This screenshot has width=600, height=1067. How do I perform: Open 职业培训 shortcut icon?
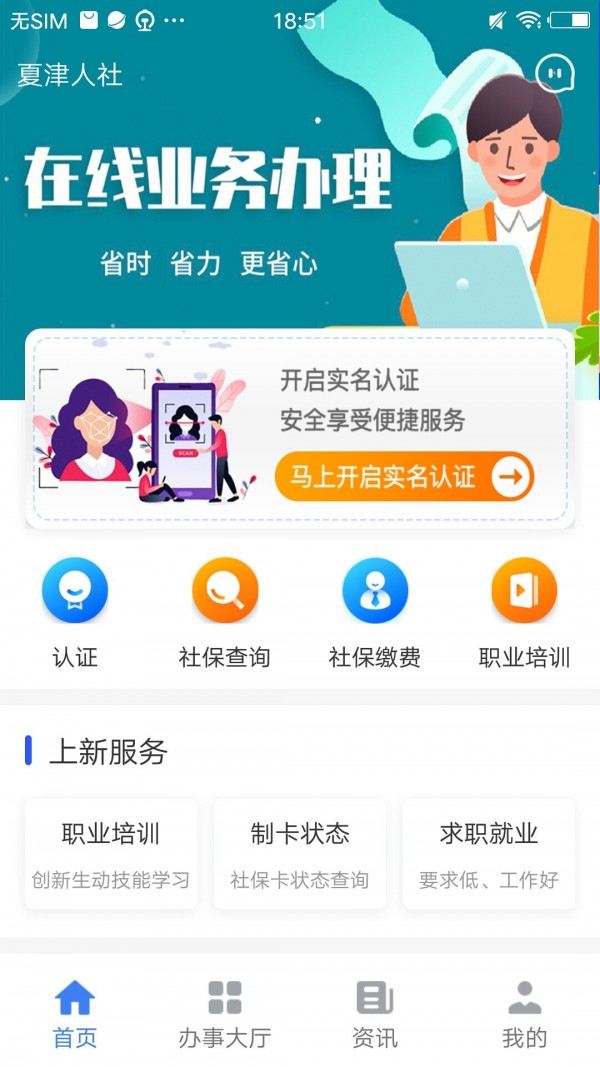524,591
